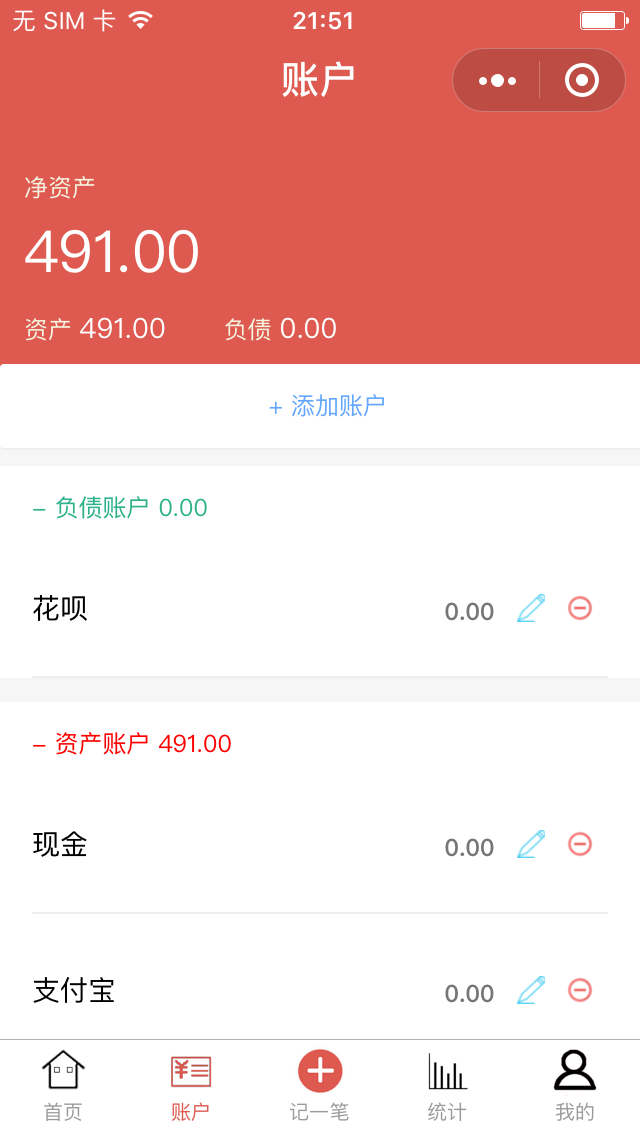Image resolution: width=640 pixels, height=1136 pixels.
Task: Switch to the 首页 tab
Action: click(64, 1087)
